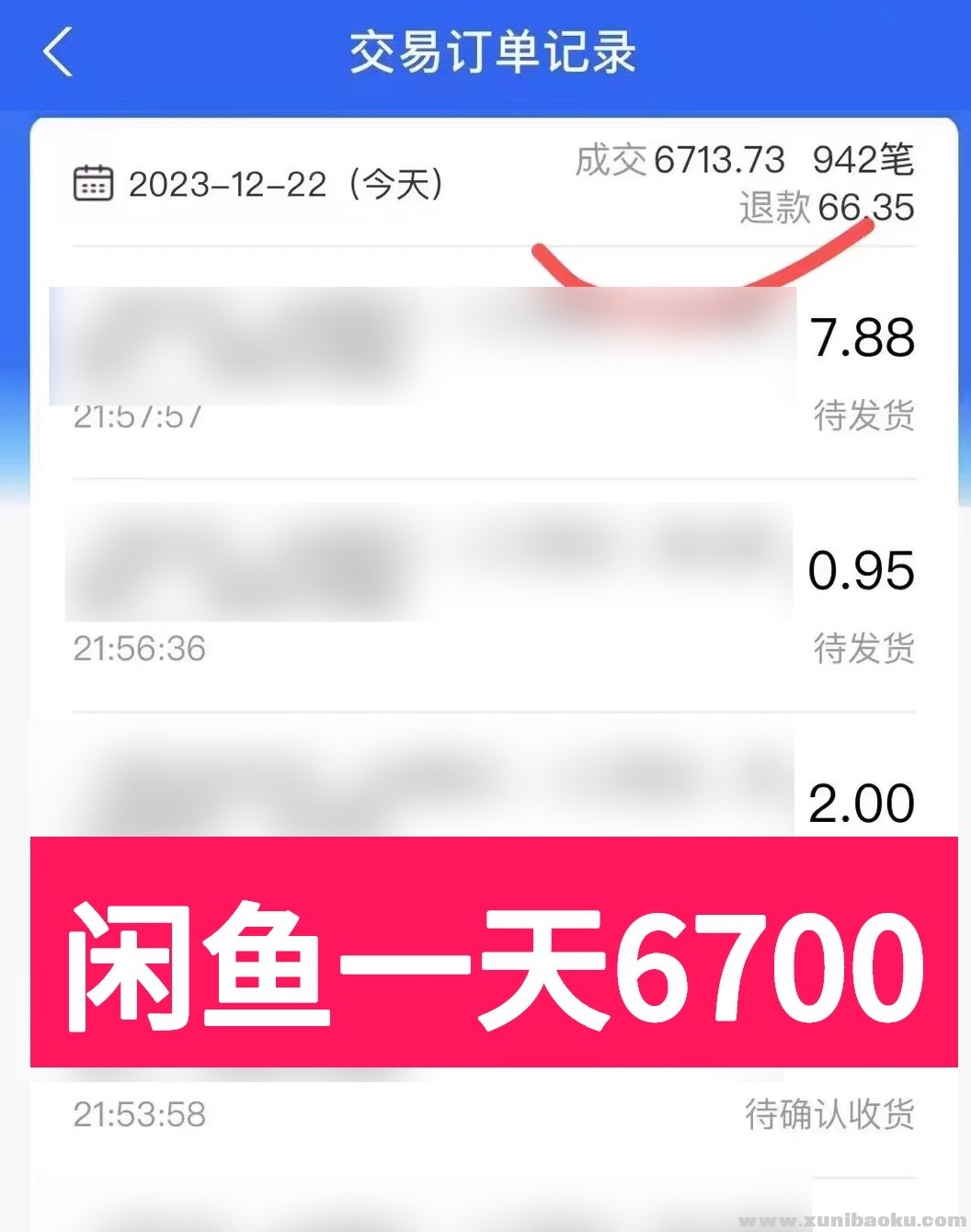The width and height of the screenshot is (971, 1232).
Task: Tap the 7.88 order amount
Action: [862, 338]
